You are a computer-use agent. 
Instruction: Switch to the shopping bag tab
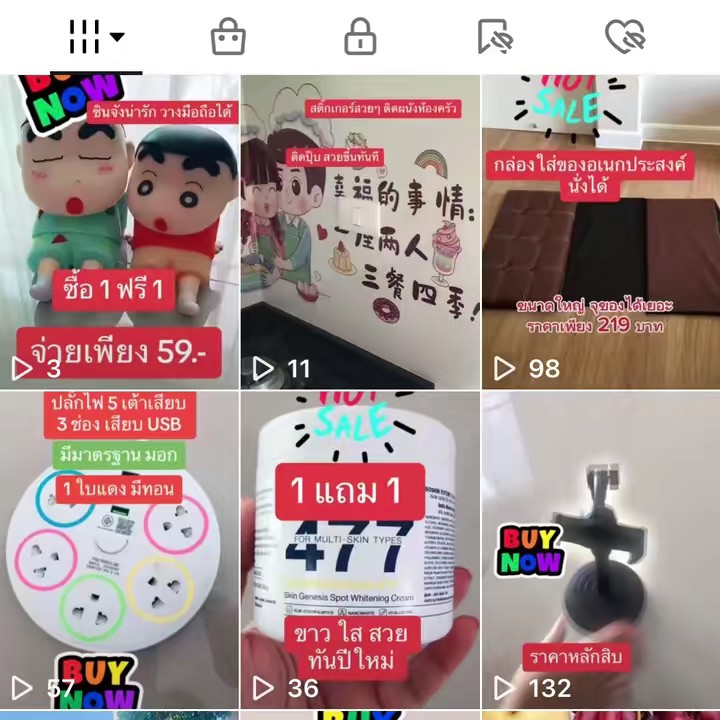228,38
